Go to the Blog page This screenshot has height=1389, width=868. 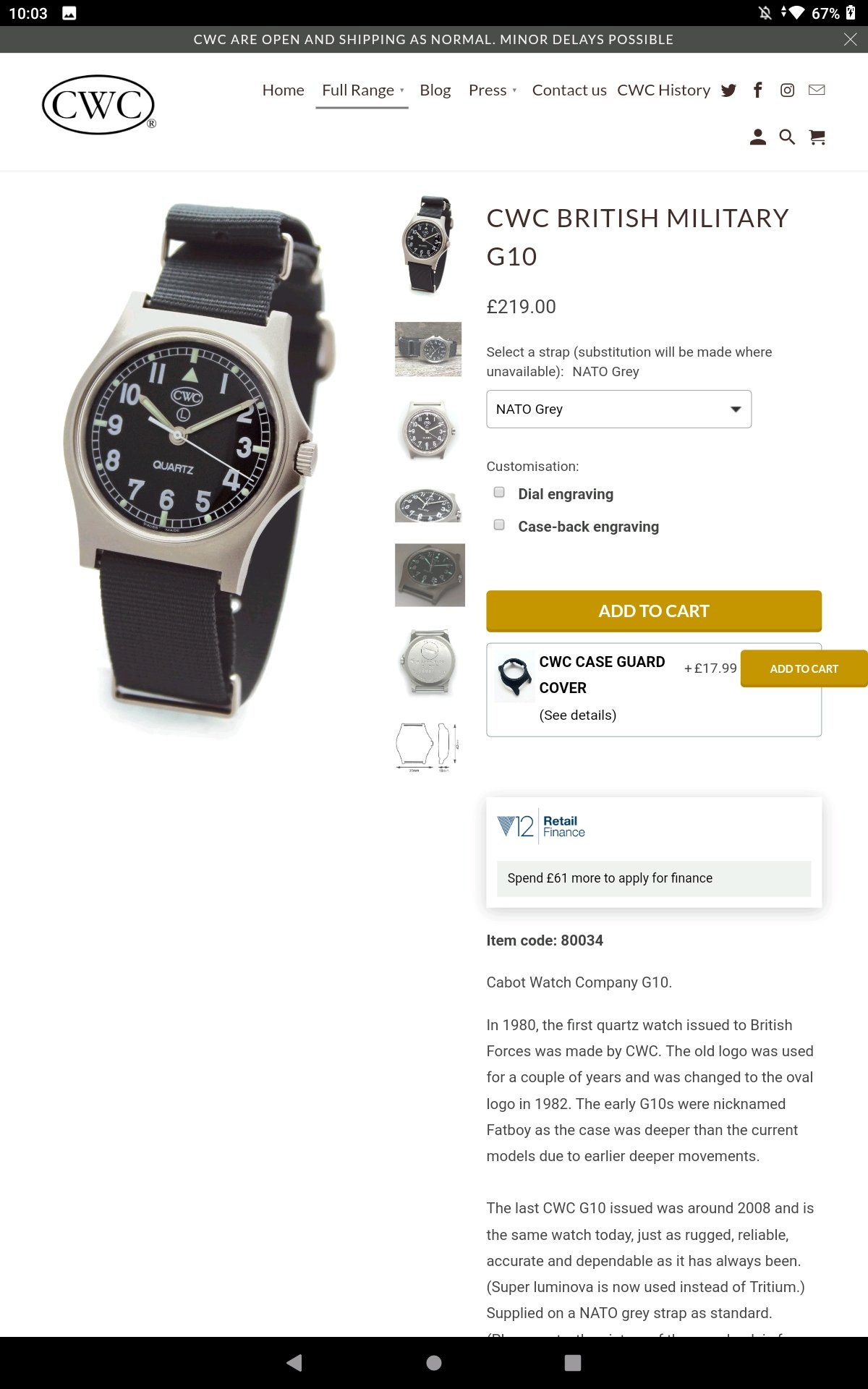point(435,90)
